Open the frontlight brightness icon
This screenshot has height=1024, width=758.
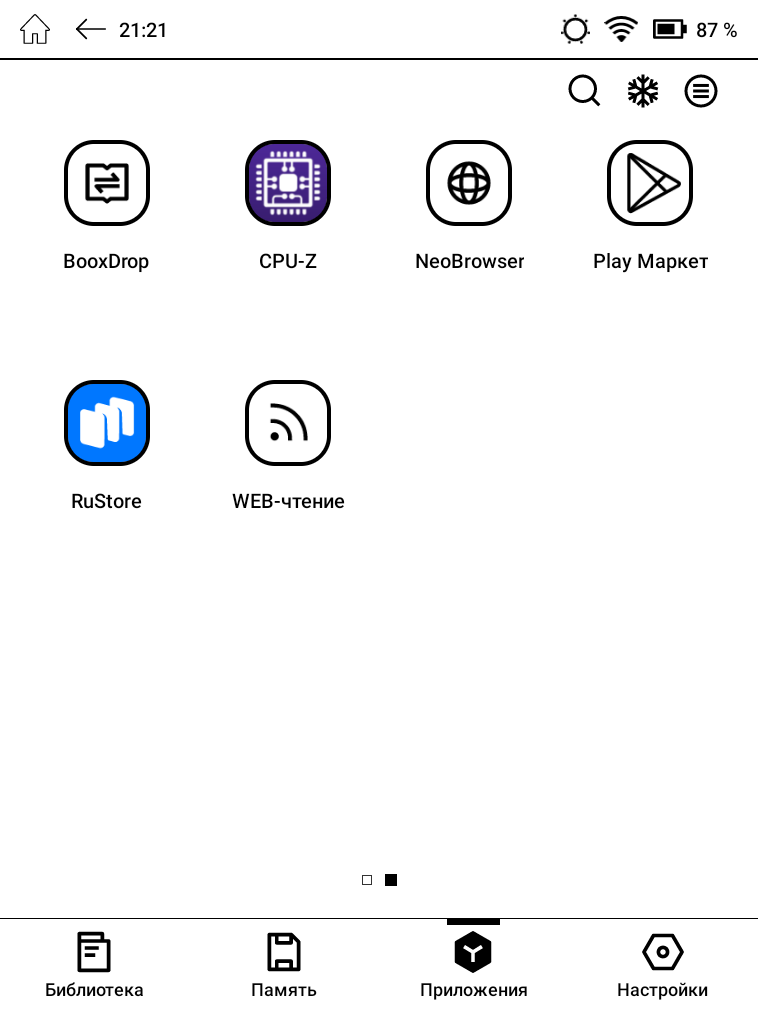[x=575, y=30]
